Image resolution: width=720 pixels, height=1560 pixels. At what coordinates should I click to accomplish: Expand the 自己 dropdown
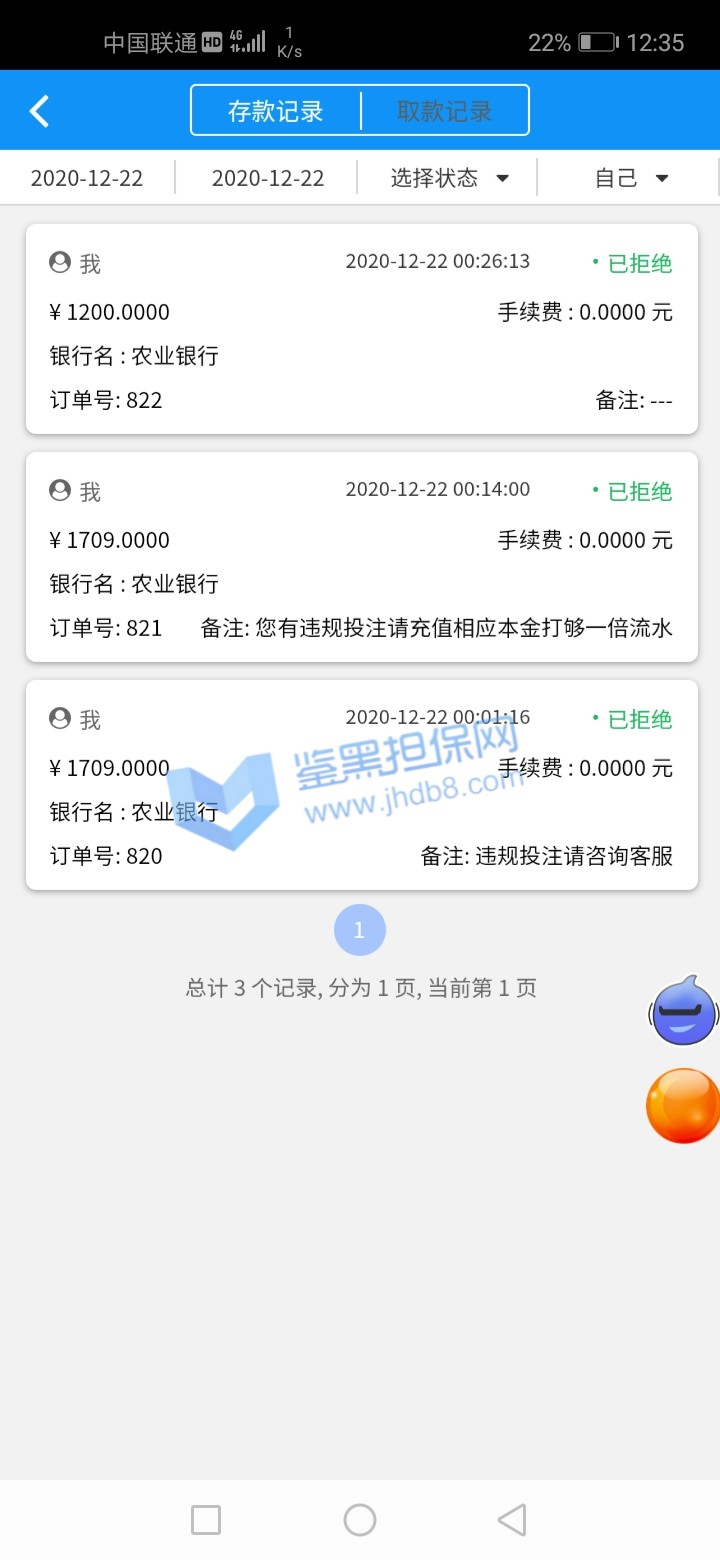point(631,178)
